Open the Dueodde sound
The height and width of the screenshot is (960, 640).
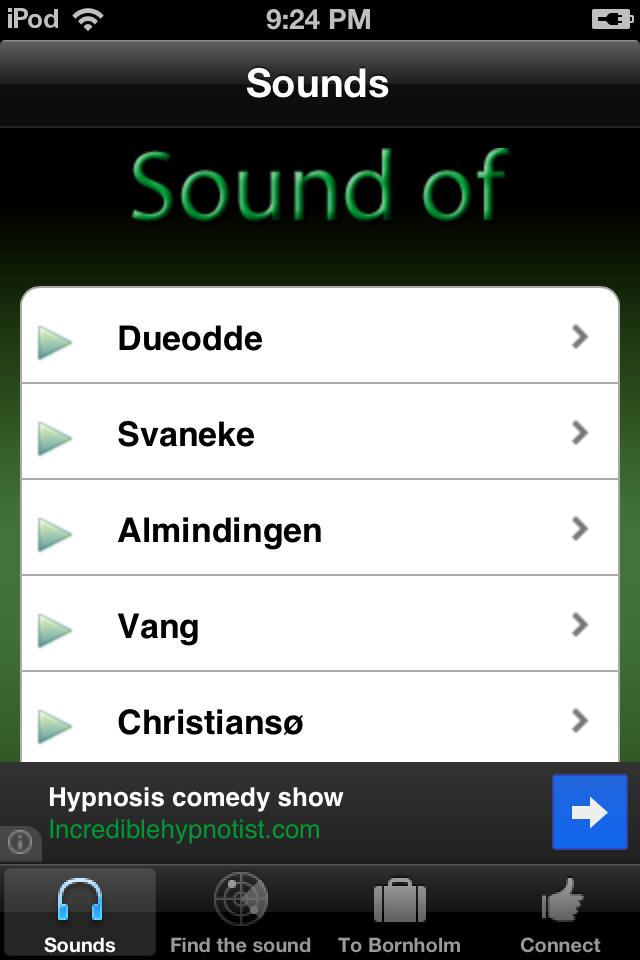tap(320, 338)
